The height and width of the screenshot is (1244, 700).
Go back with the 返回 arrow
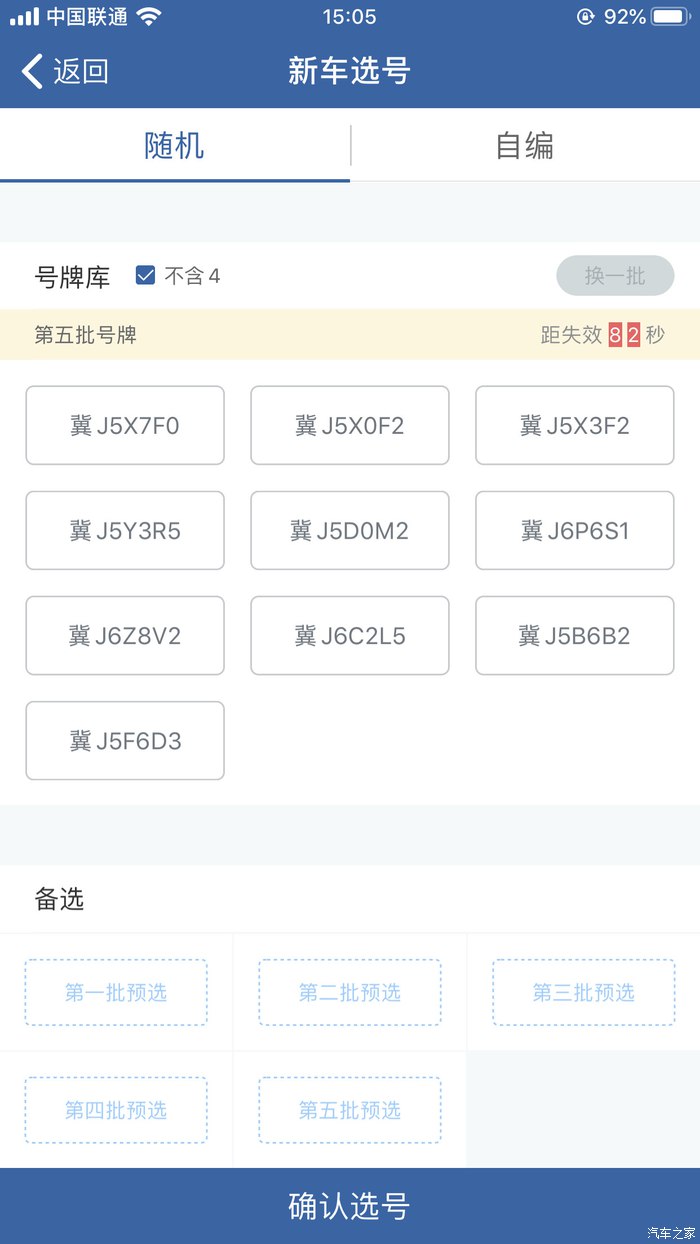click(64, 71)
